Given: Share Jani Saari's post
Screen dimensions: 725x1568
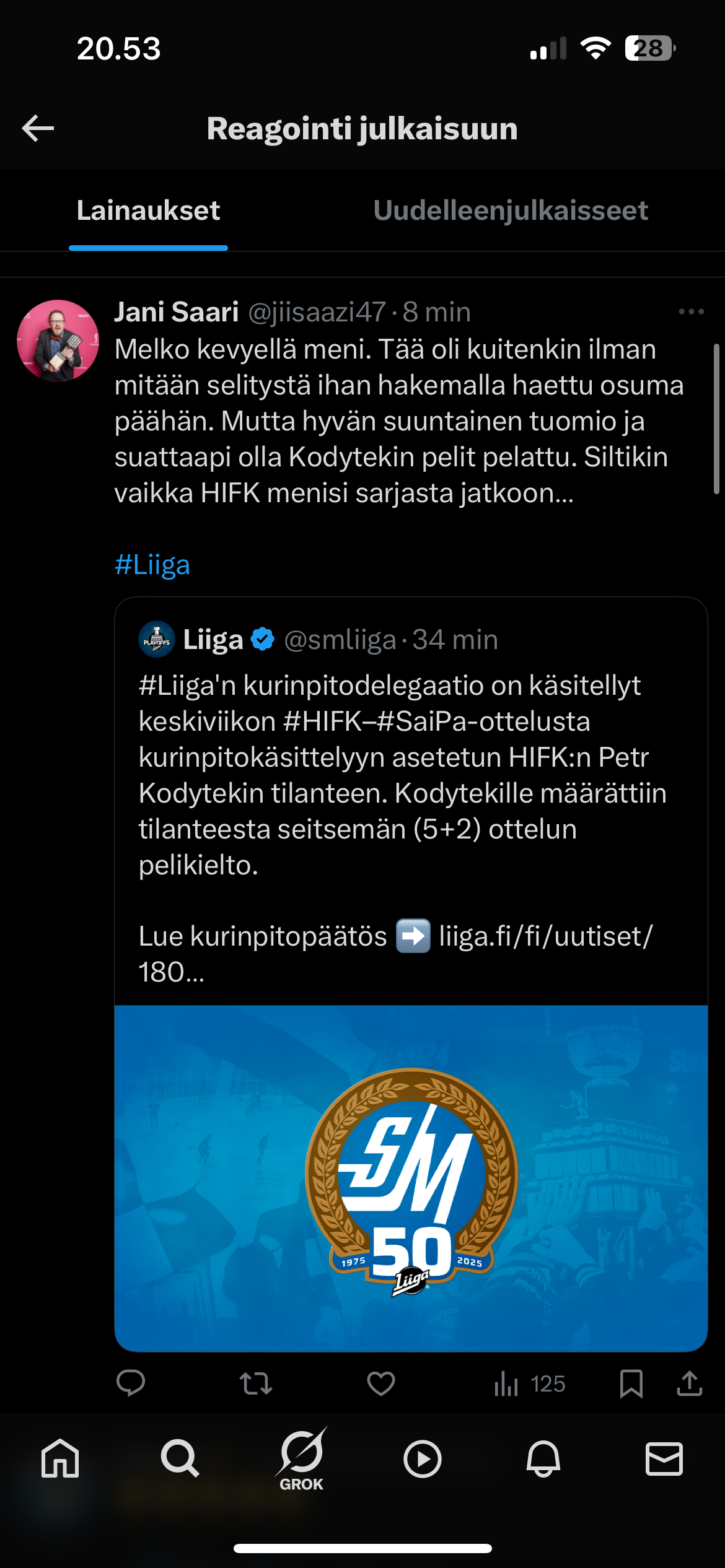Looking at the screenshot, I should 689,1383.
